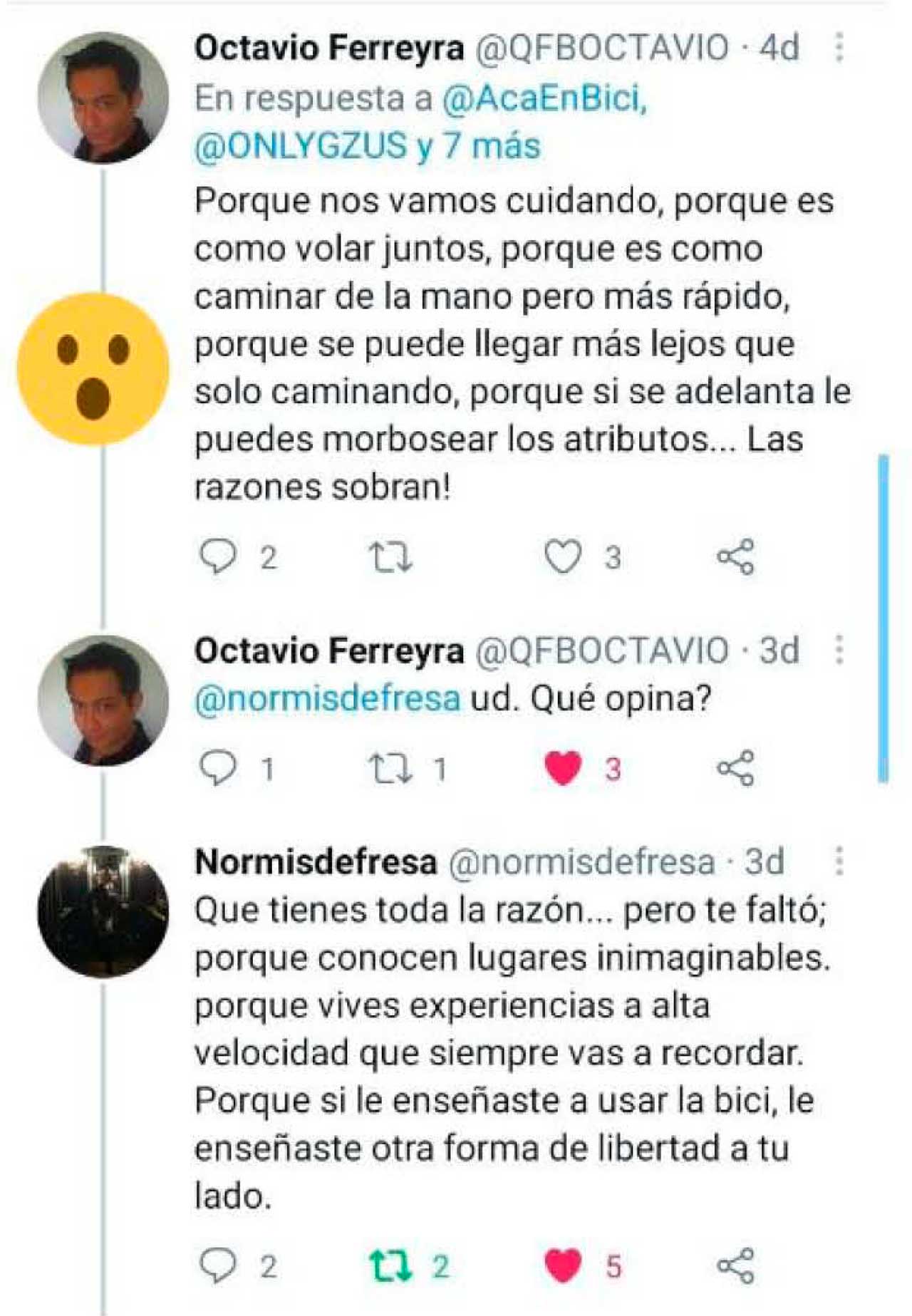
Task: Open overflow menu on Normisdefresa's tweet
Action: (839, 861)
